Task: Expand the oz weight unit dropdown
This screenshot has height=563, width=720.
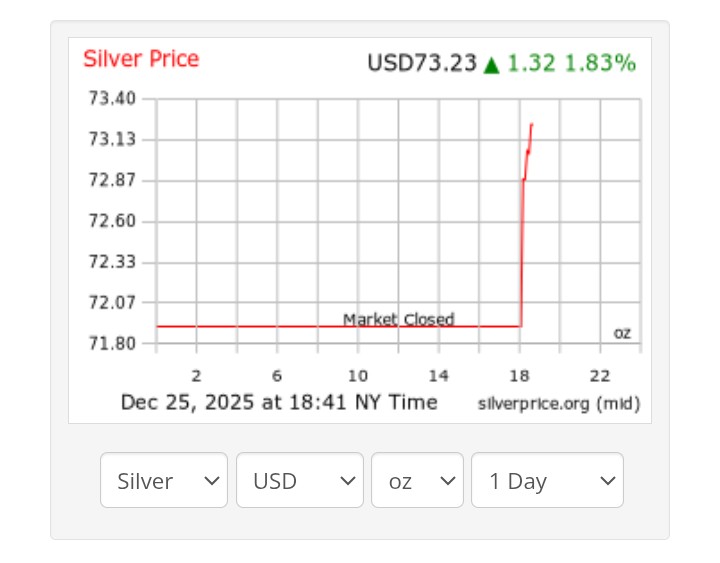Action: (417, 481)
